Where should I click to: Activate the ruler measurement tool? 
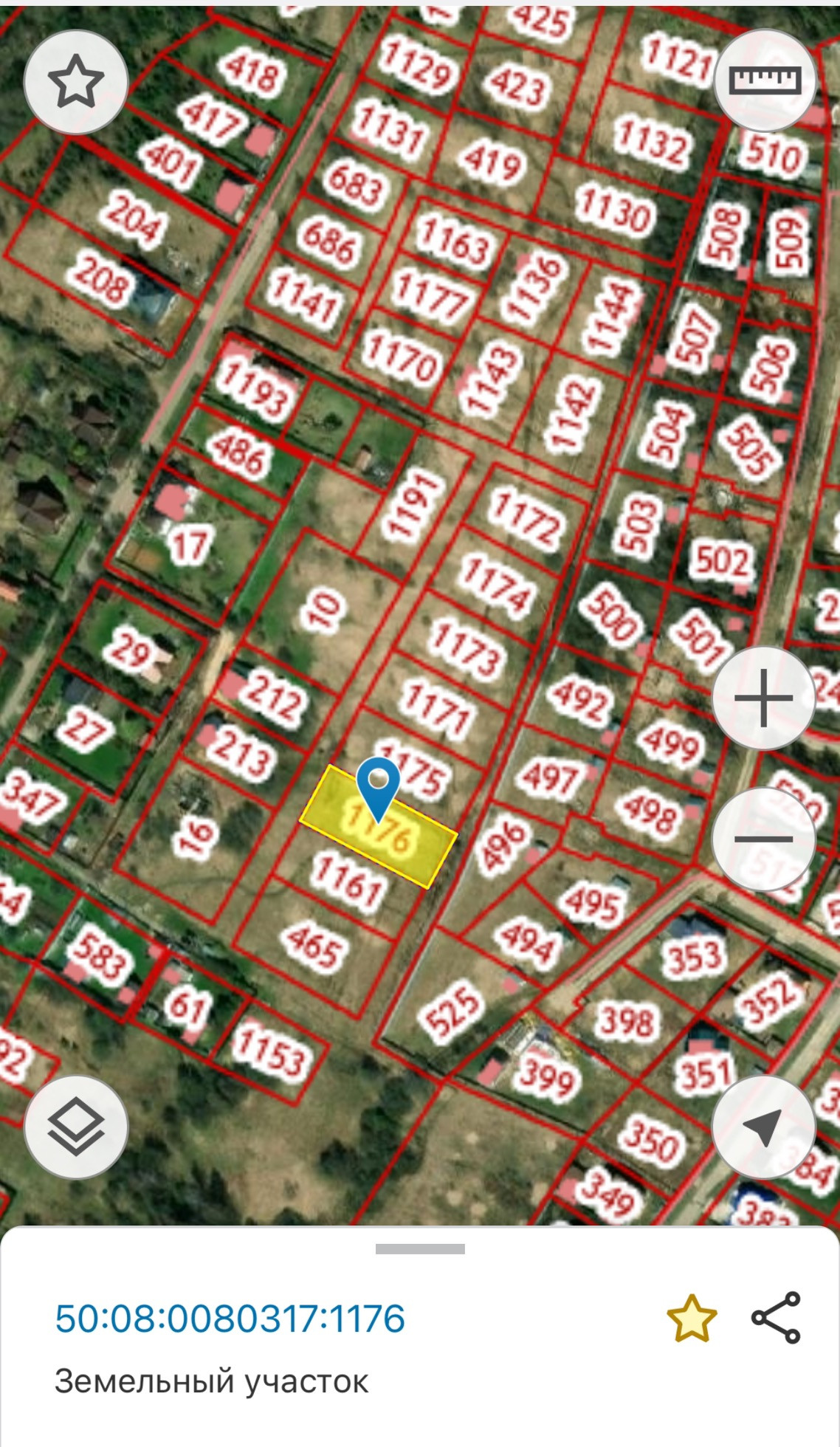coord(765,80)
